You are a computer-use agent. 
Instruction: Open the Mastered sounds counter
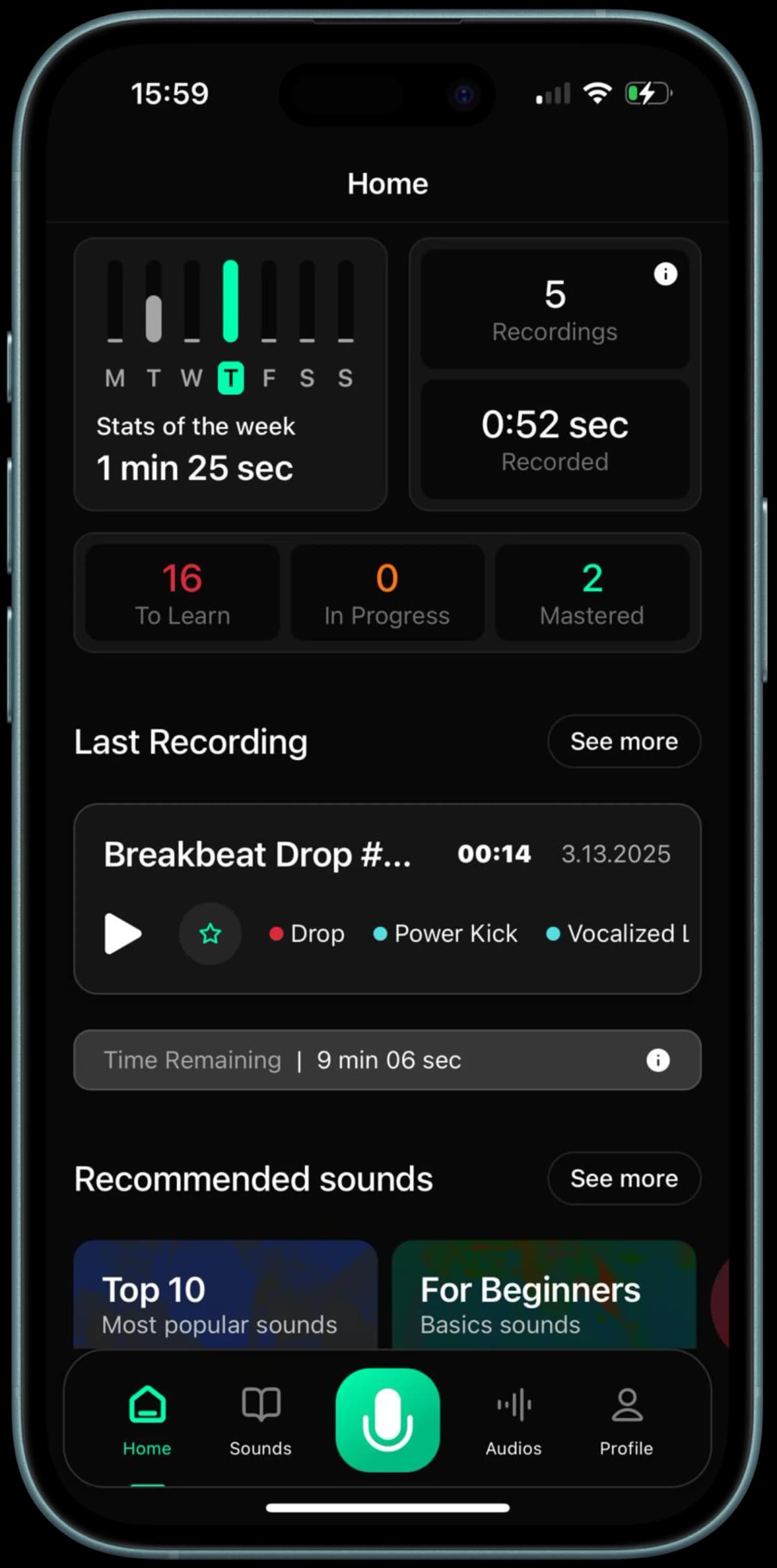tap(591, 591)
